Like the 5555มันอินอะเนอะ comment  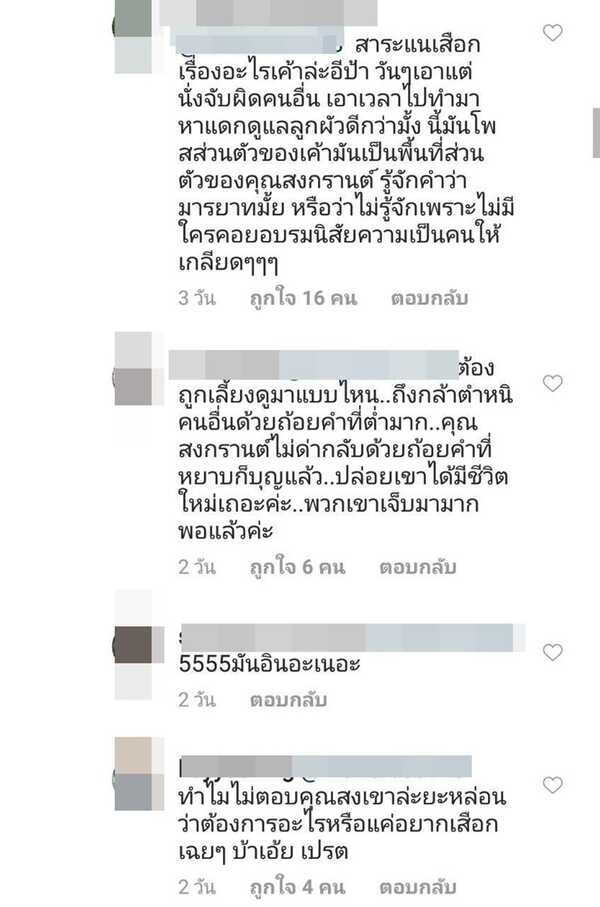pyautogui.click(x=552, y=652)
